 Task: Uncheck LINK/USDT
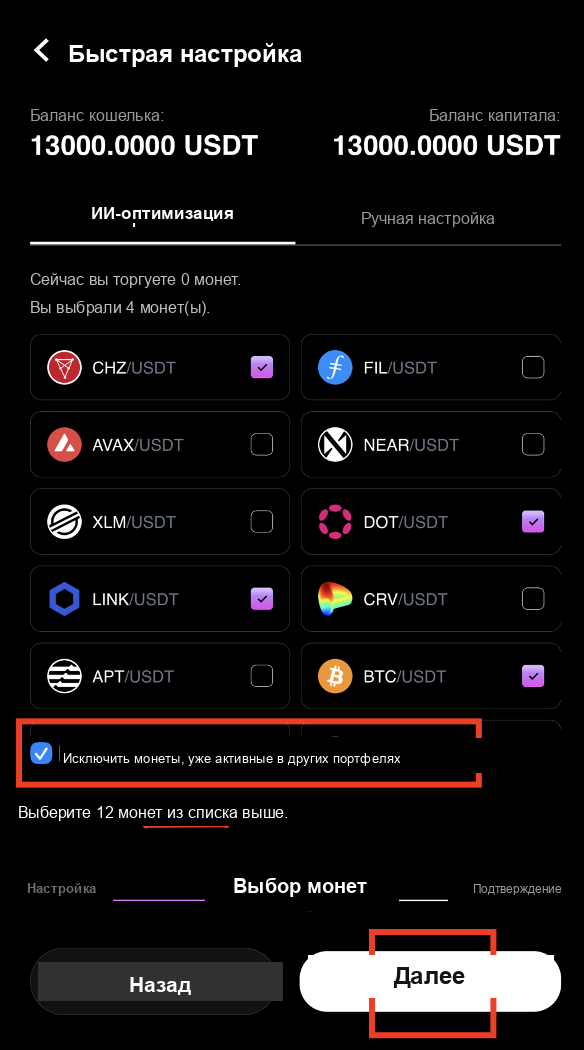point(262,599)
